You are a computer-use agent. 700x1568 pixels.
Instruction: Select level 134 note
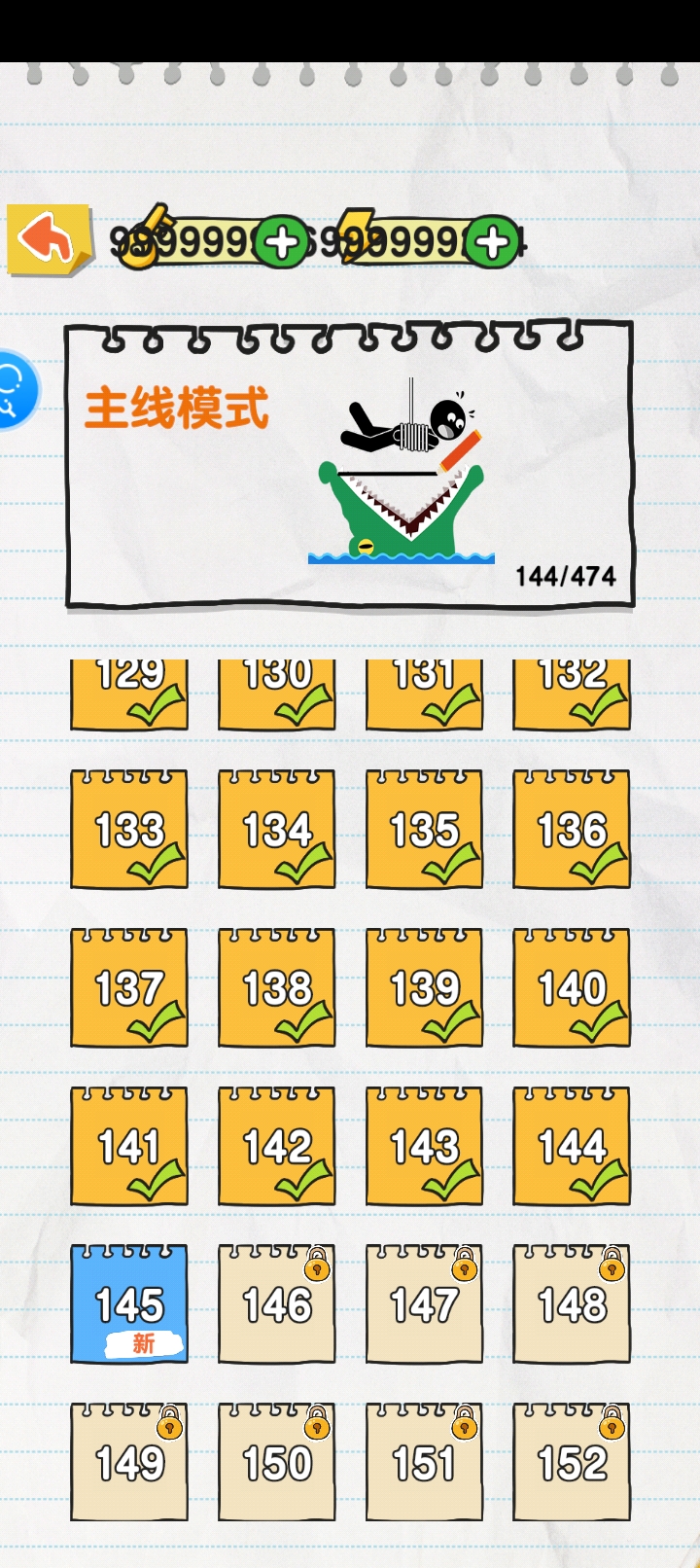[x=277, y=830]
